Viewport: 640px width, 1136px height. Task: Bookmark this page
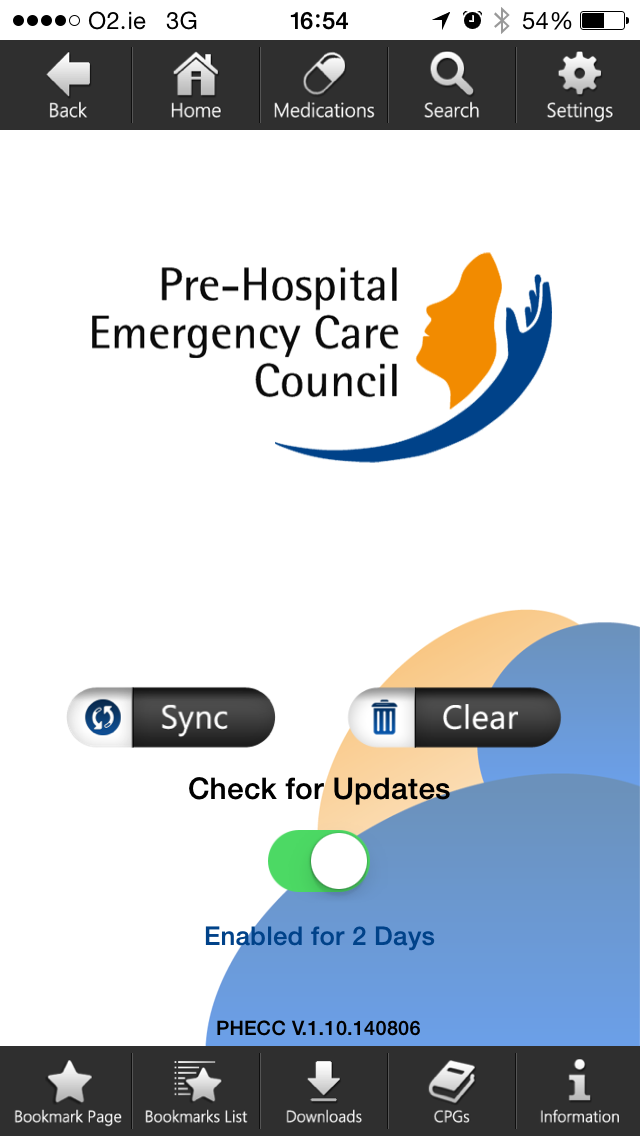point(67,1092)
